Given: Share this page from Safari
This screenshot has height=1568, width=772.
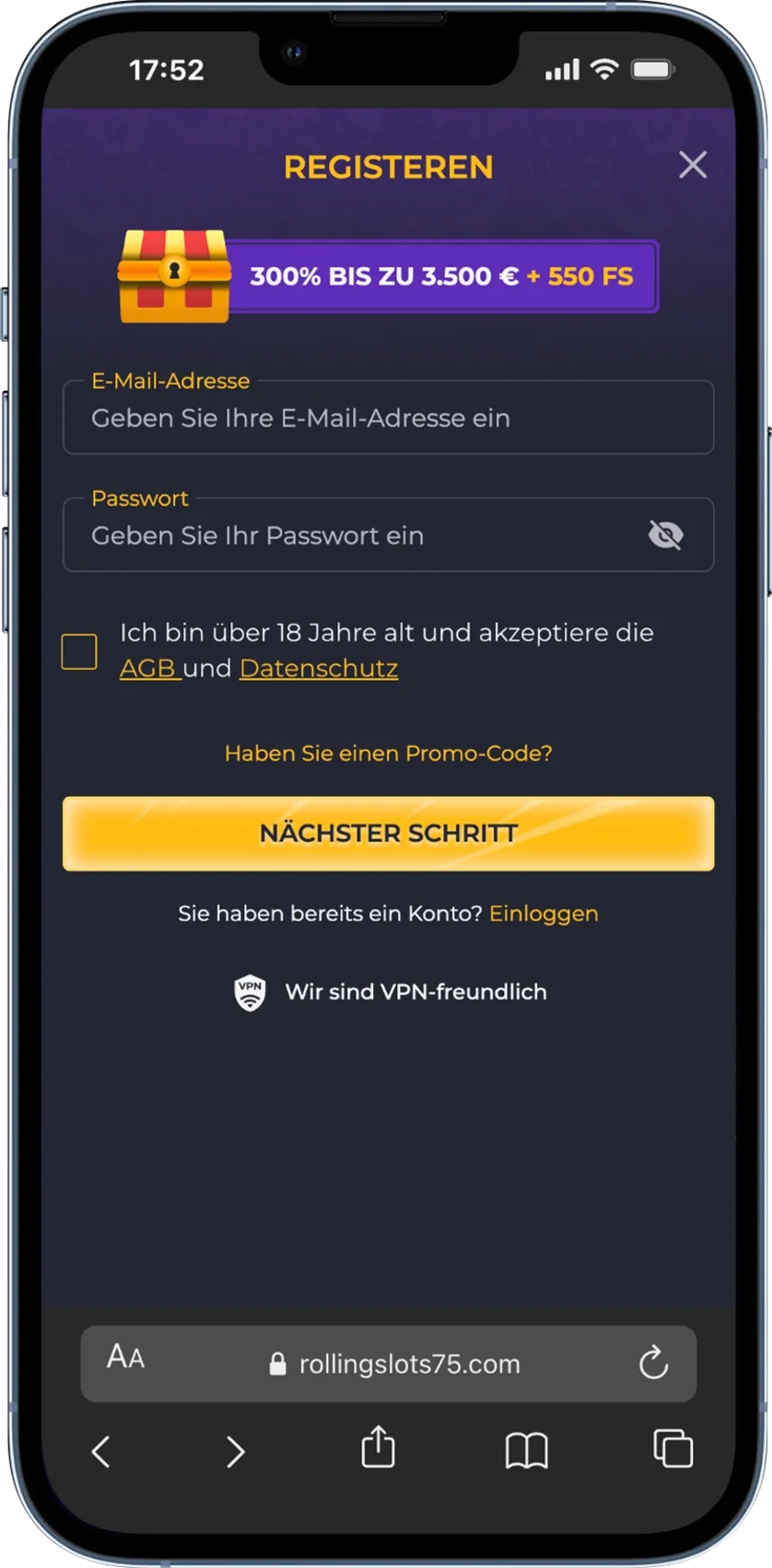Looking at the screenshot, I should [x=378, y=1447].
